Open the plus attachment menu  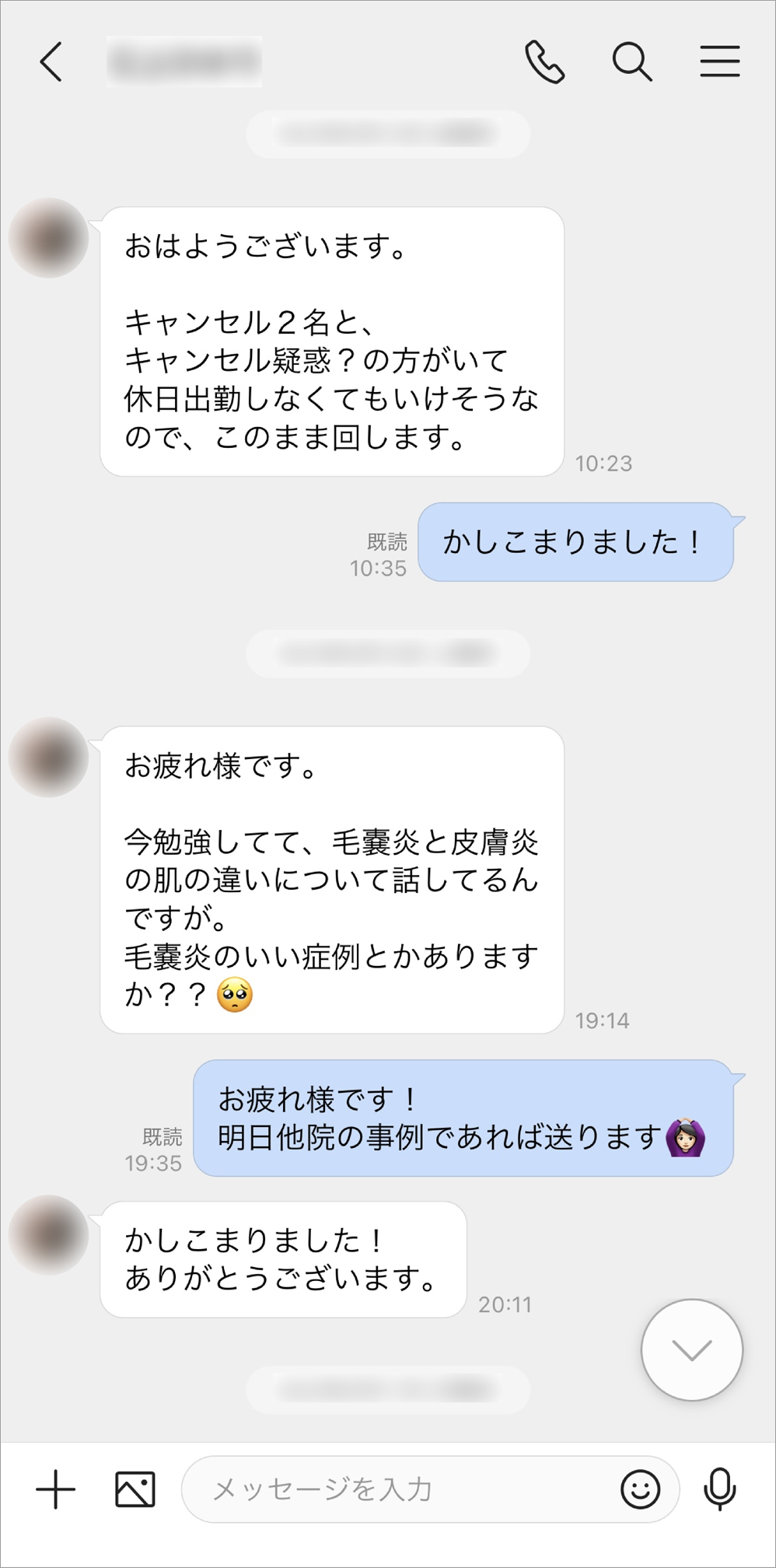point(56,1489)
